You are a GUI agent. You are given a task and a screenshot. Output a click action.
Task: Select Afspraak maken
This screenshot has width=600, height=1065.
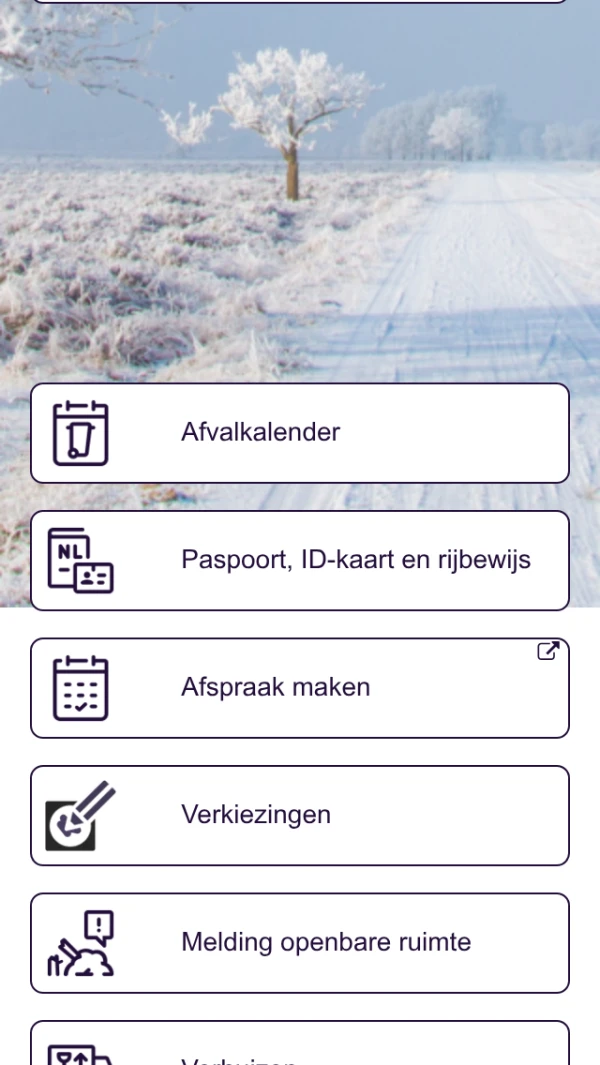tap(300, 688)
